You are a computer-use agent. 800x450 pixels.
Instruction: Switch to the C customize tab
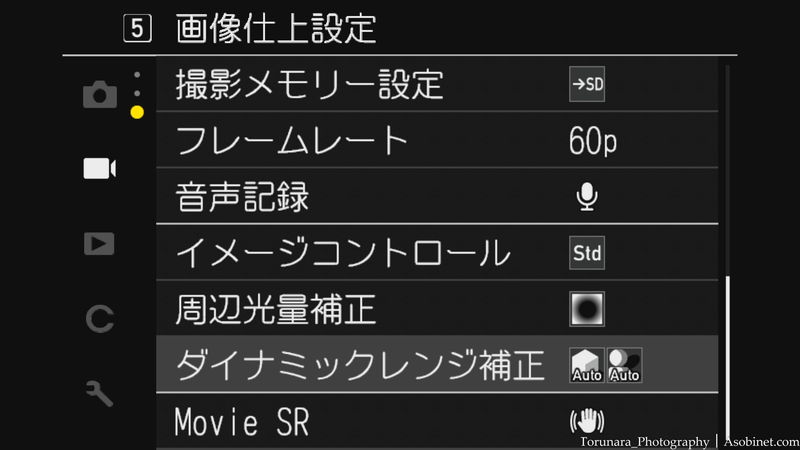99,319
